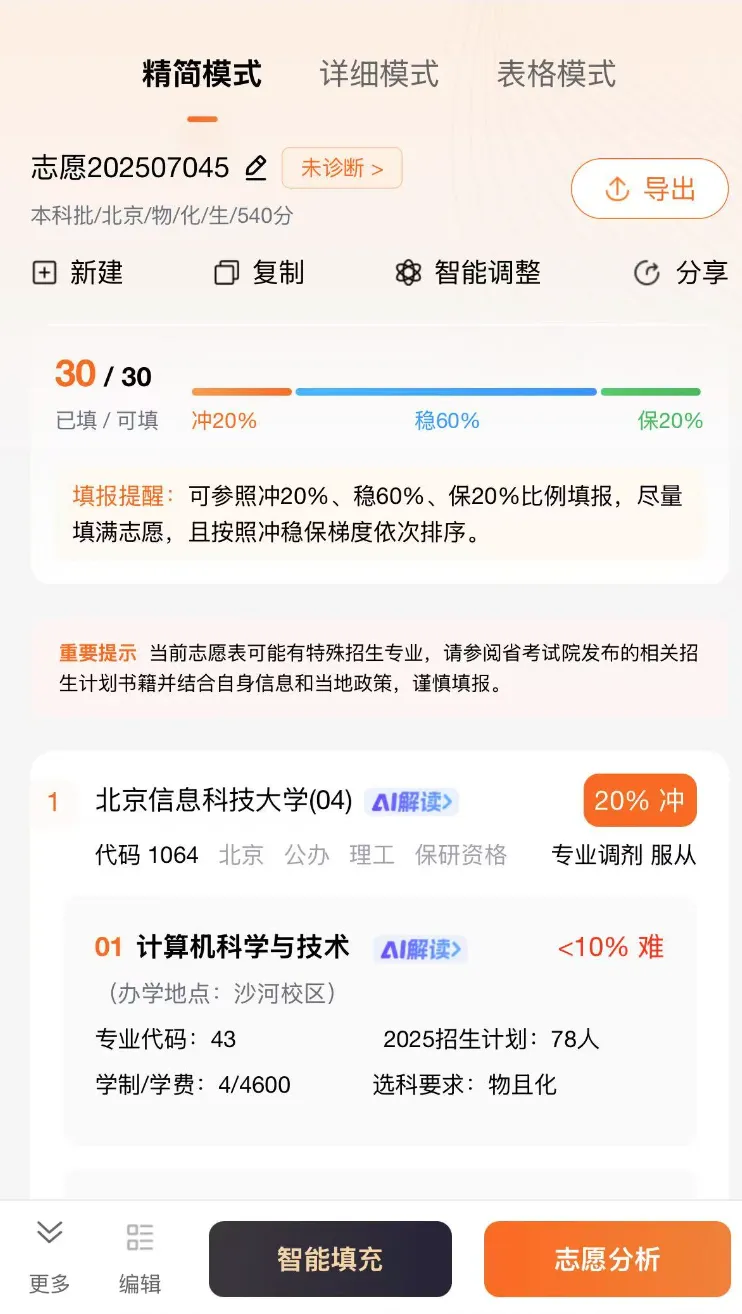742x1314 pixels.
Task: Open the 北京信息科技大学(04) entry
Action: tap(224, 801)
